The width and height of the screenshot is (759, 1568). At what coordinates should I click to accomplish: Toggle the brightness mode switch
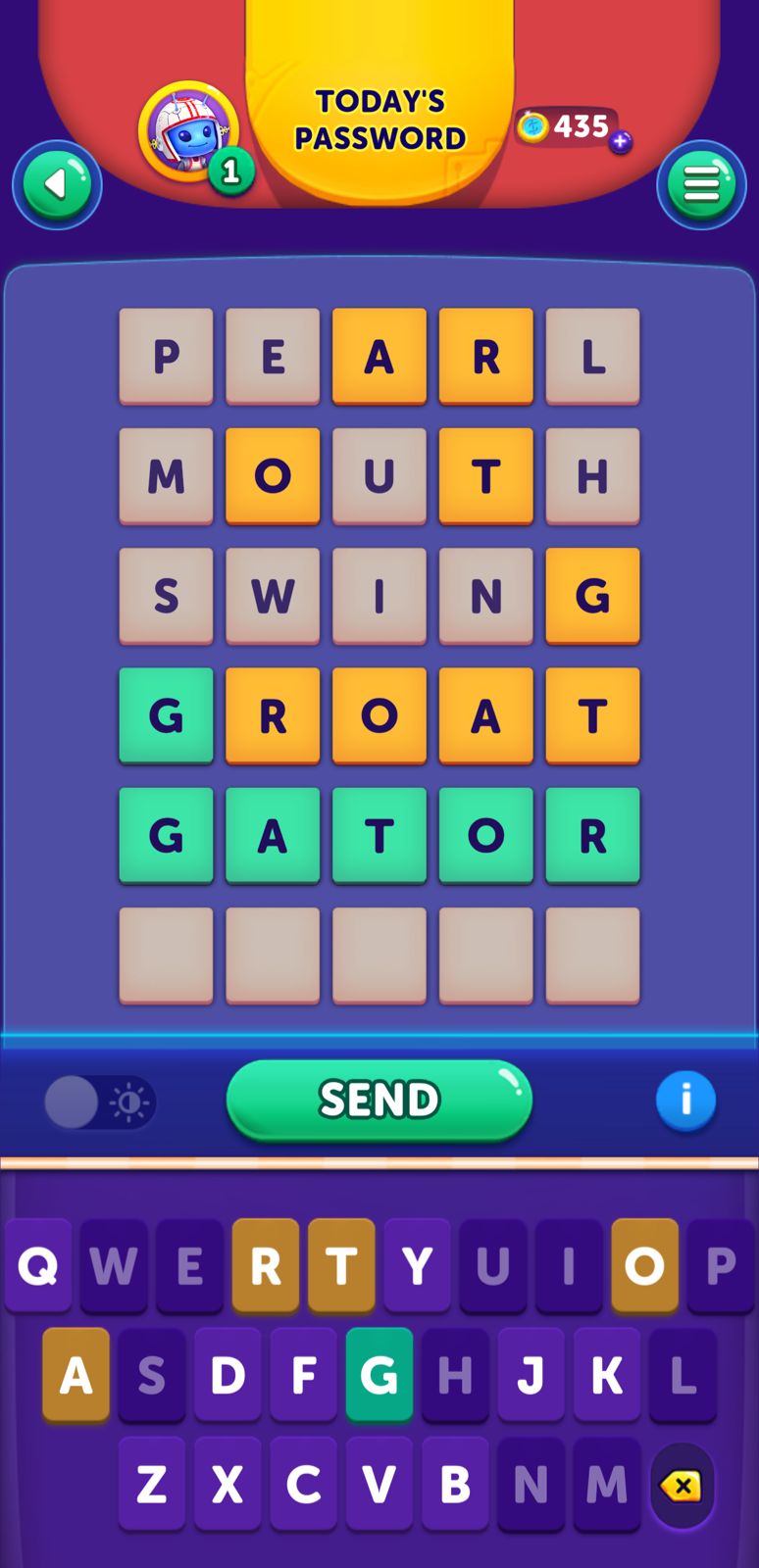point(100,1102)
